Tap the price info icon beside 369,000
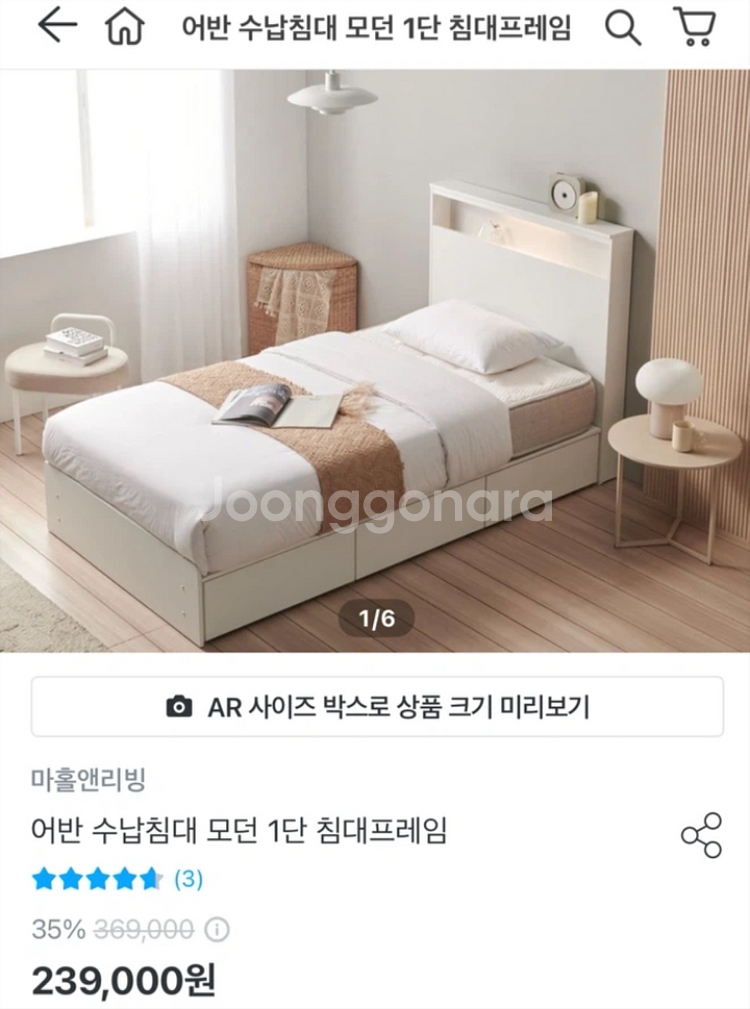Screen dimensions: 750x1009 pos(217,930)
